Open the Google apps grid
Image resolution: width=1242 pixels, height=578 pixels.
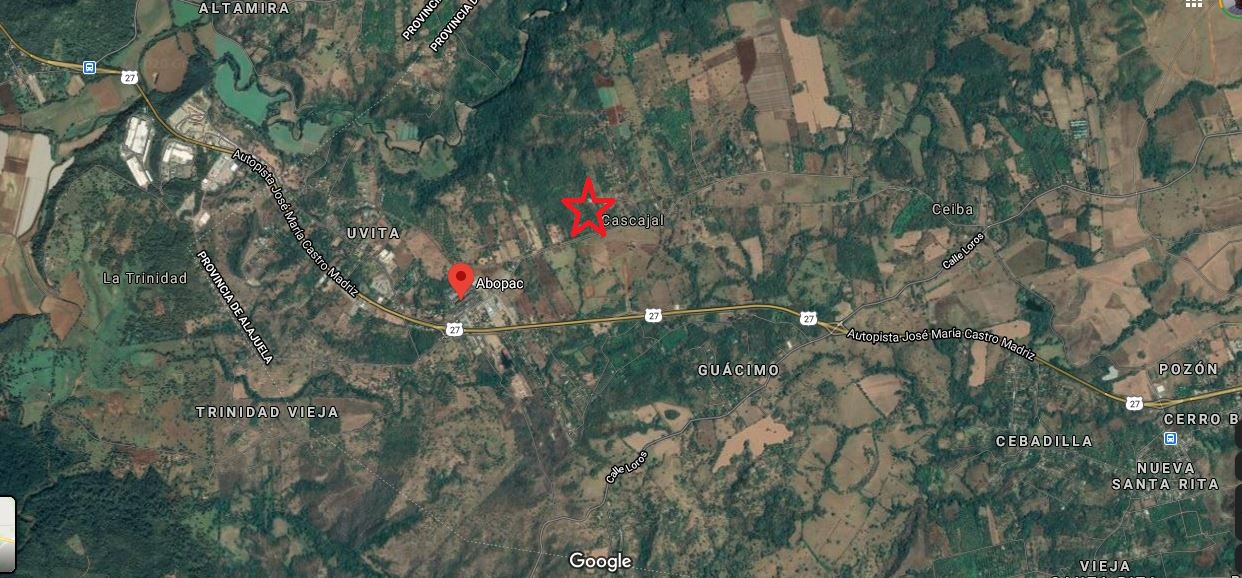(x=1193, y=3)
